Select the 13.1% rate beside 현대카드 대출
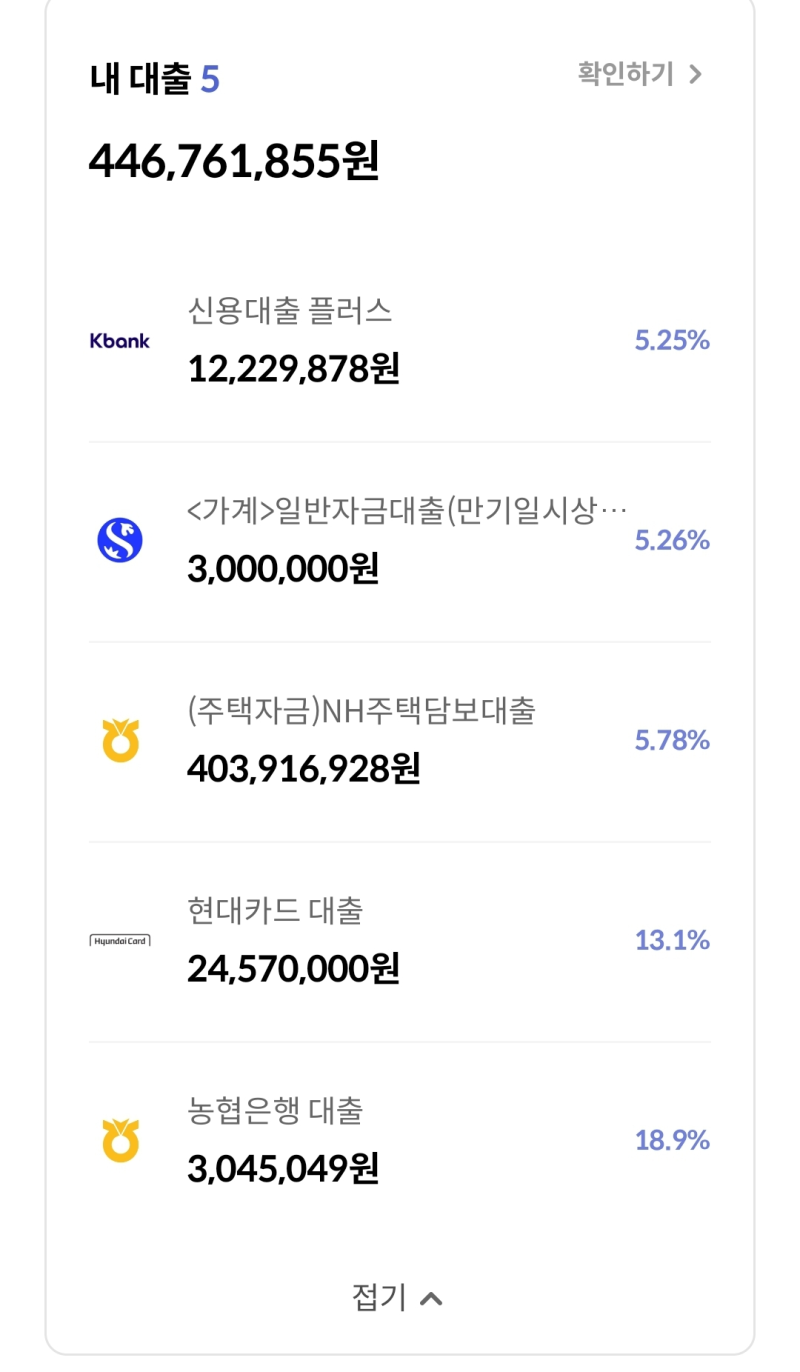Viewport: 800px width, 1372px height. (671, 940)
